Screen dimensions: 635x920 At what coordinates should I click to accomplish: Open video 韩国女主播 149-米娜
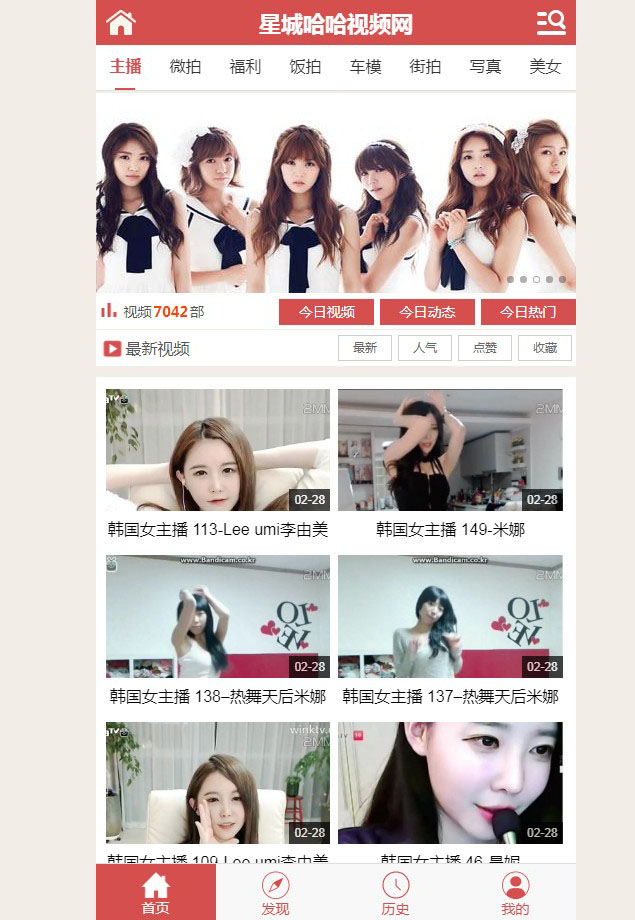coord(450,450)
